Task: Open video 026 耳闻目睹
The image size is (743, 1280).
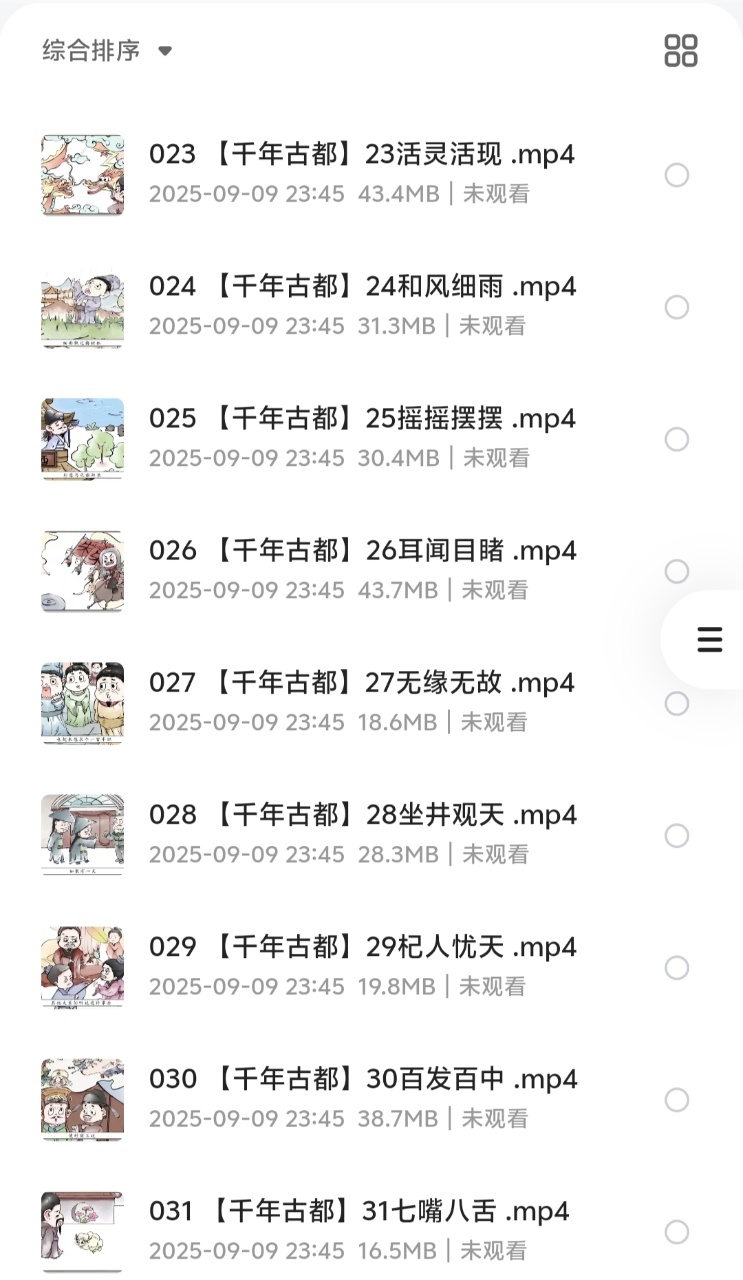Action: 362,551
